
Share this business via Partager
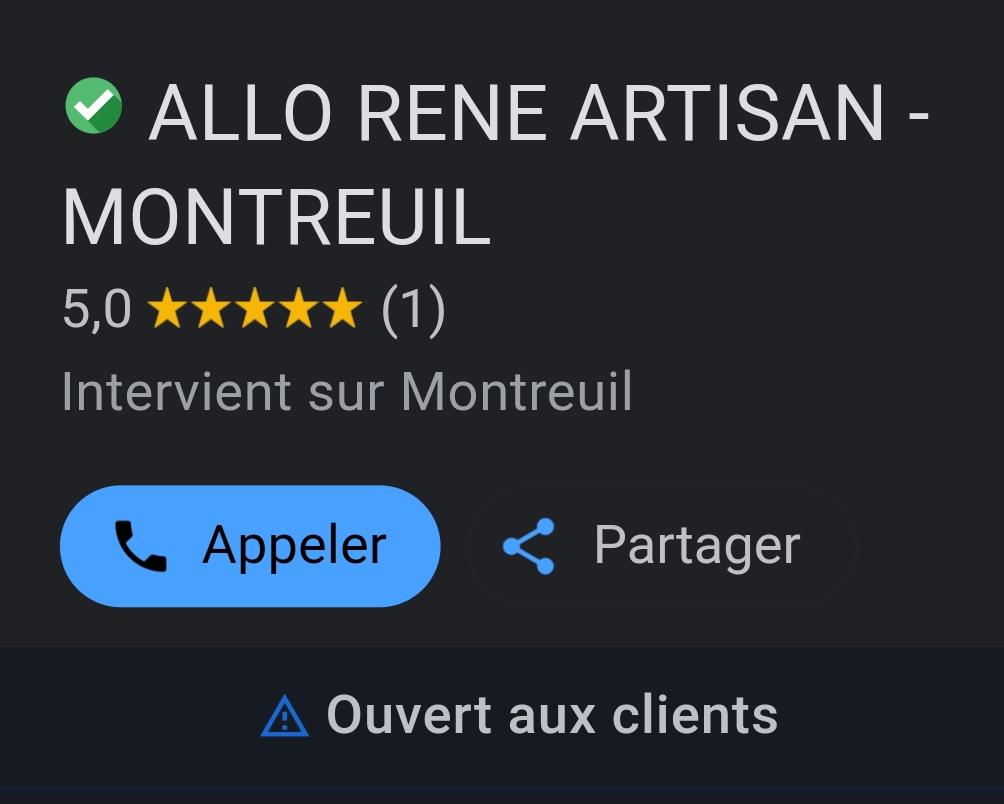[661, 546]
